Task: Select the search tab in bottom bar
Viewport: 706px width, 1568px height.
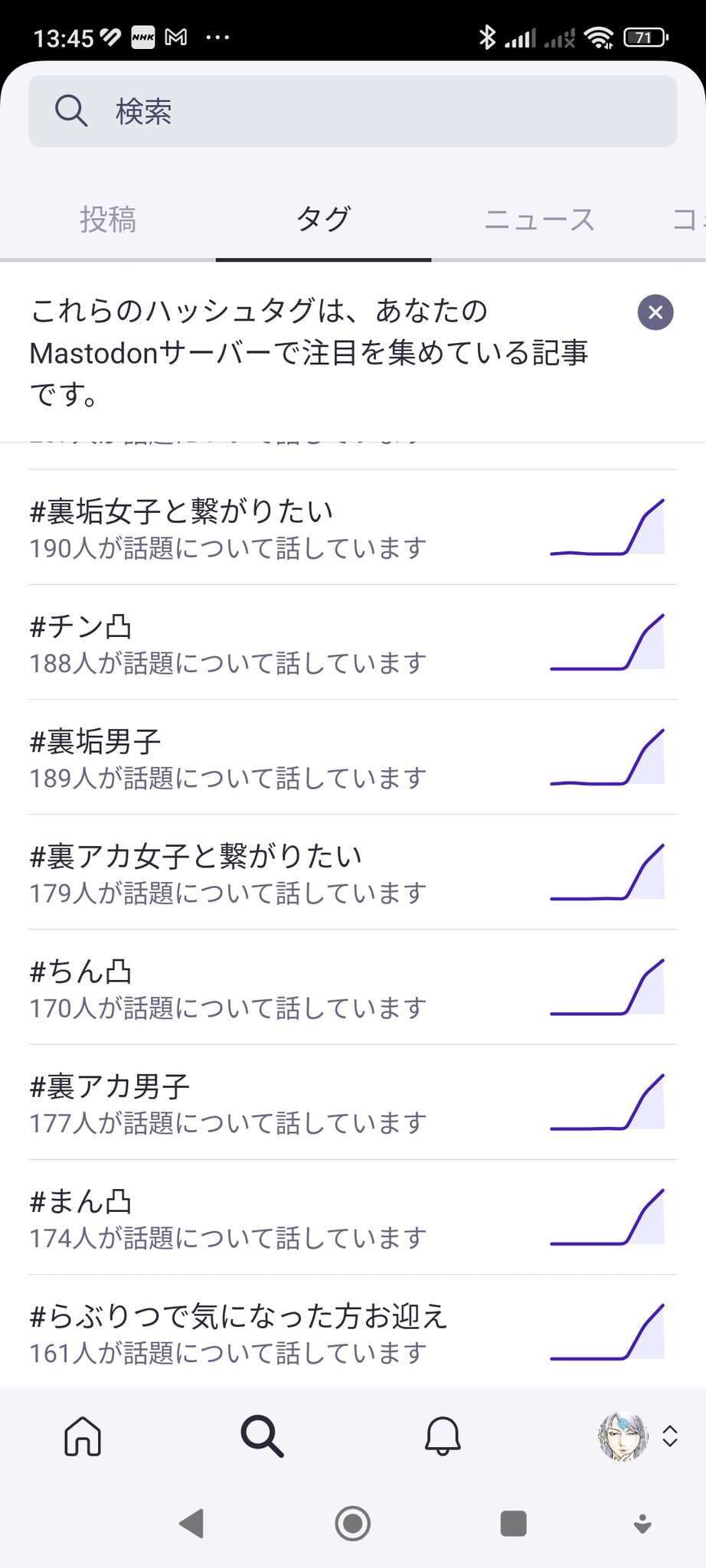Action: click(262, 1436)
